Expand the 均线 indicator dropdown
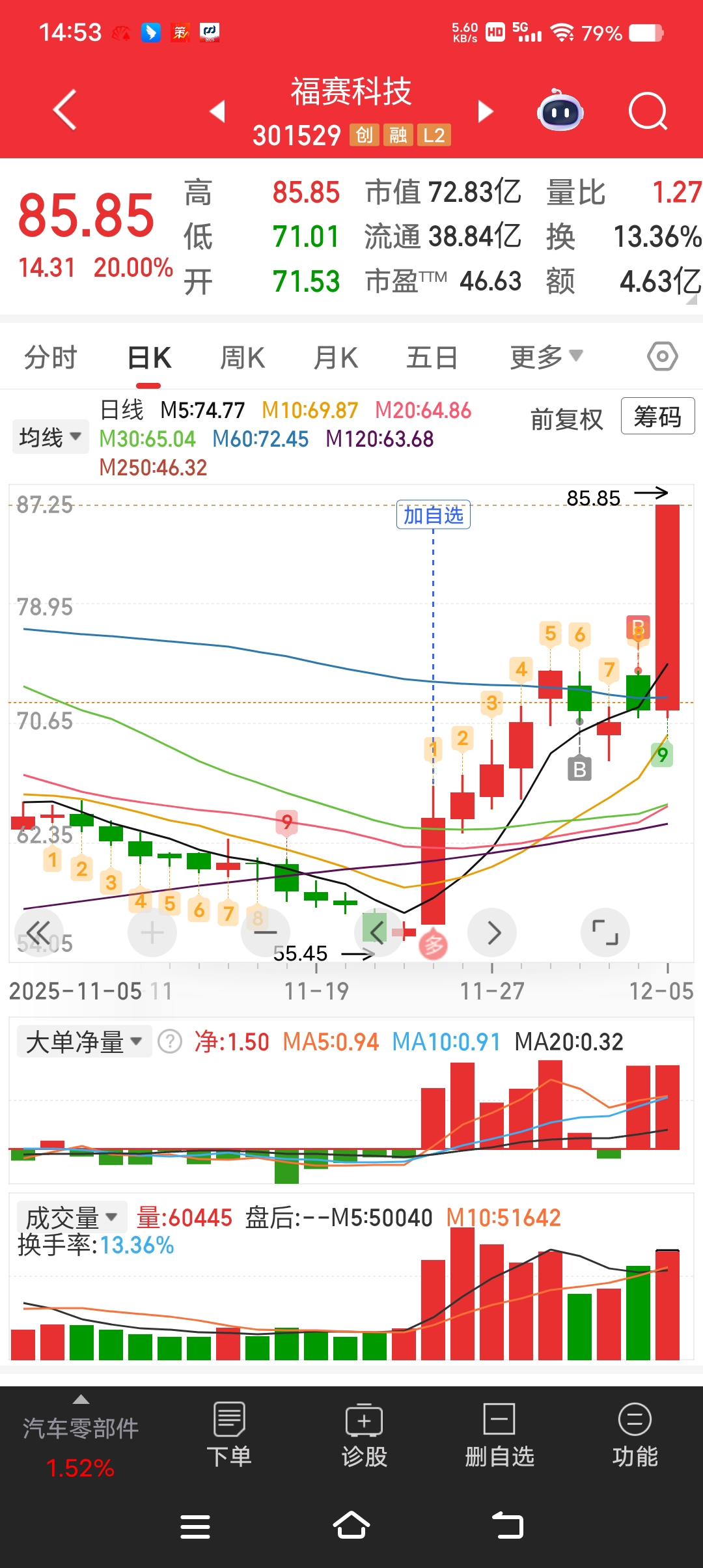Viewport: 703px width, 1568px height. click(50, 437)
